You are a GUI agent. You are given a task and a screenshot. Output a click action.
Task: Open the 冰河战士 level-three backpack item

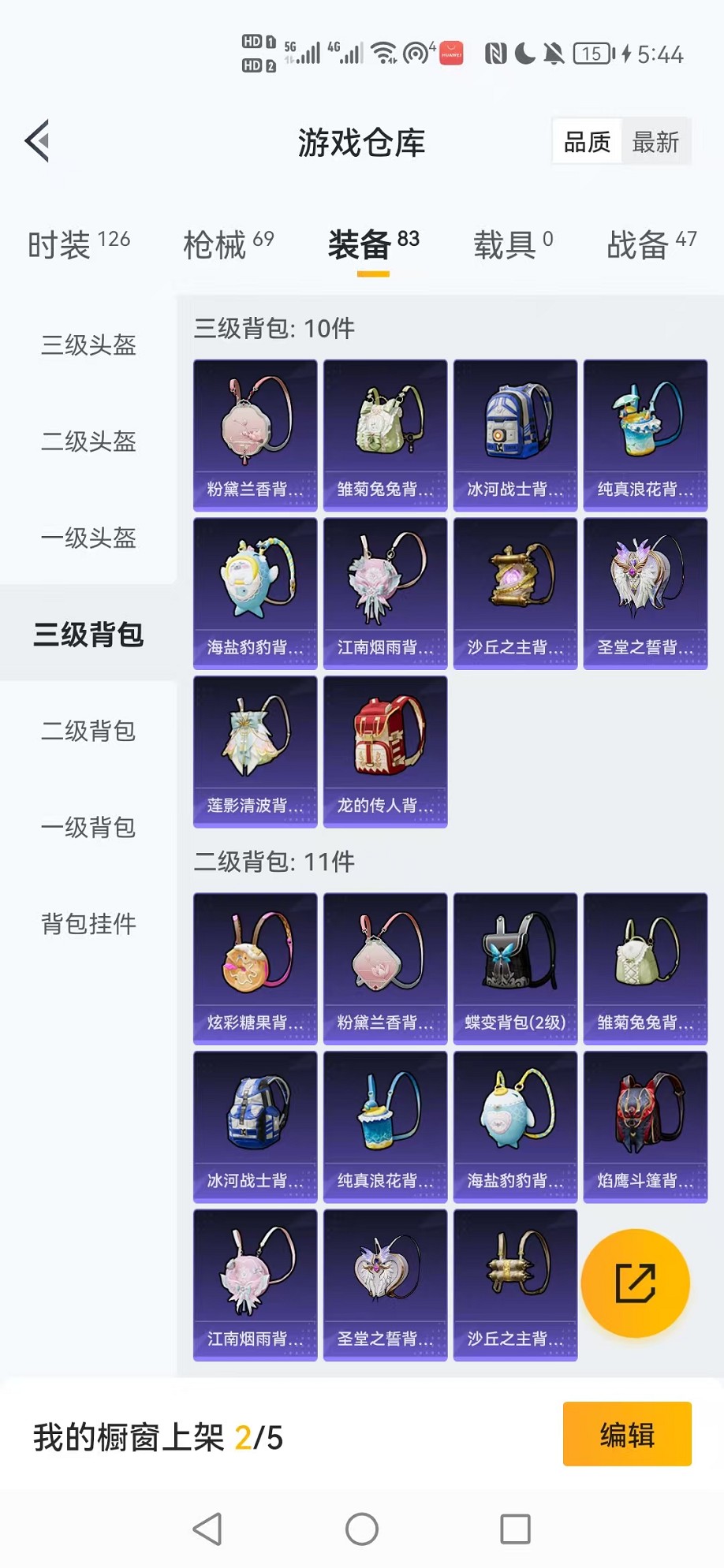515,435
